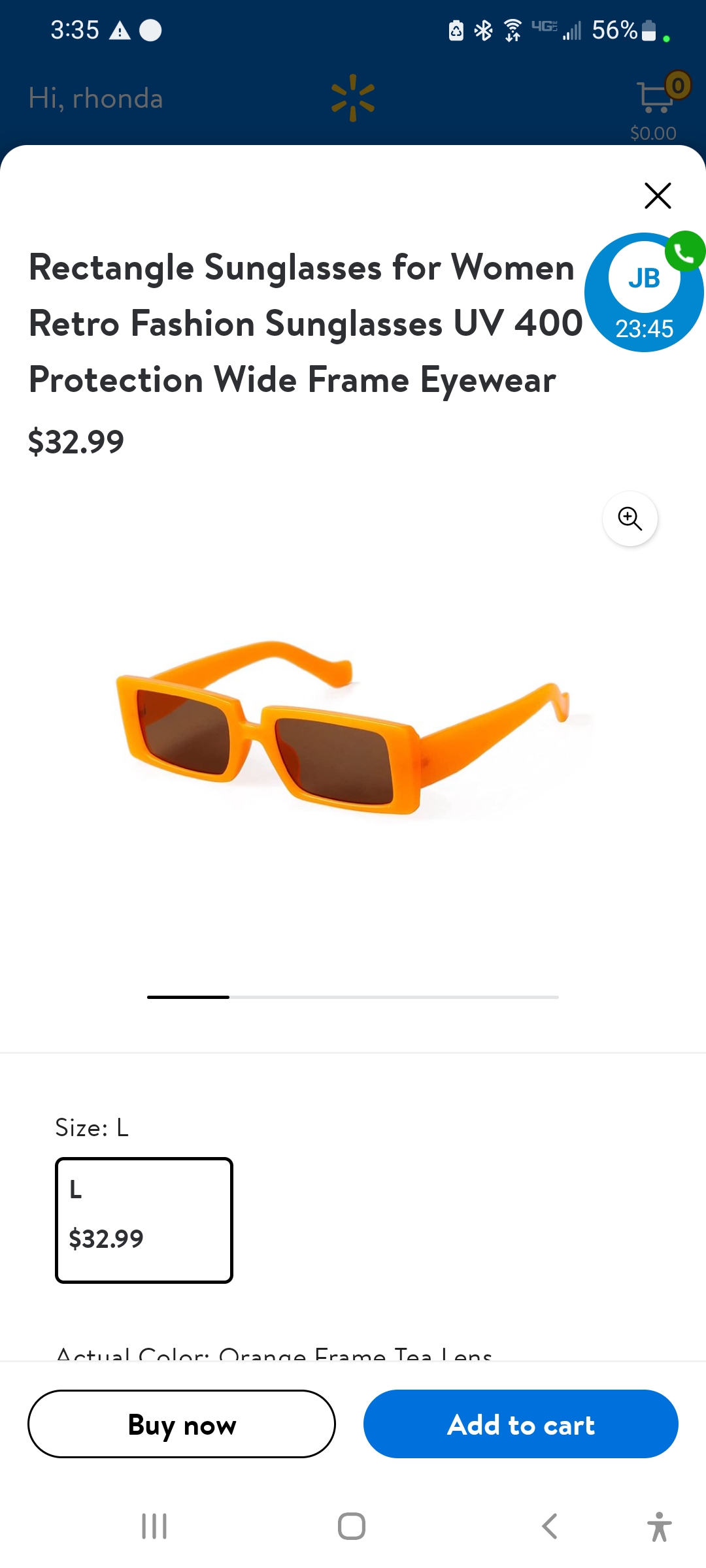Viewport: 706px width, 1568px height.
Task: Zoom into the sunglasses image
Action: tap(630, 518)
